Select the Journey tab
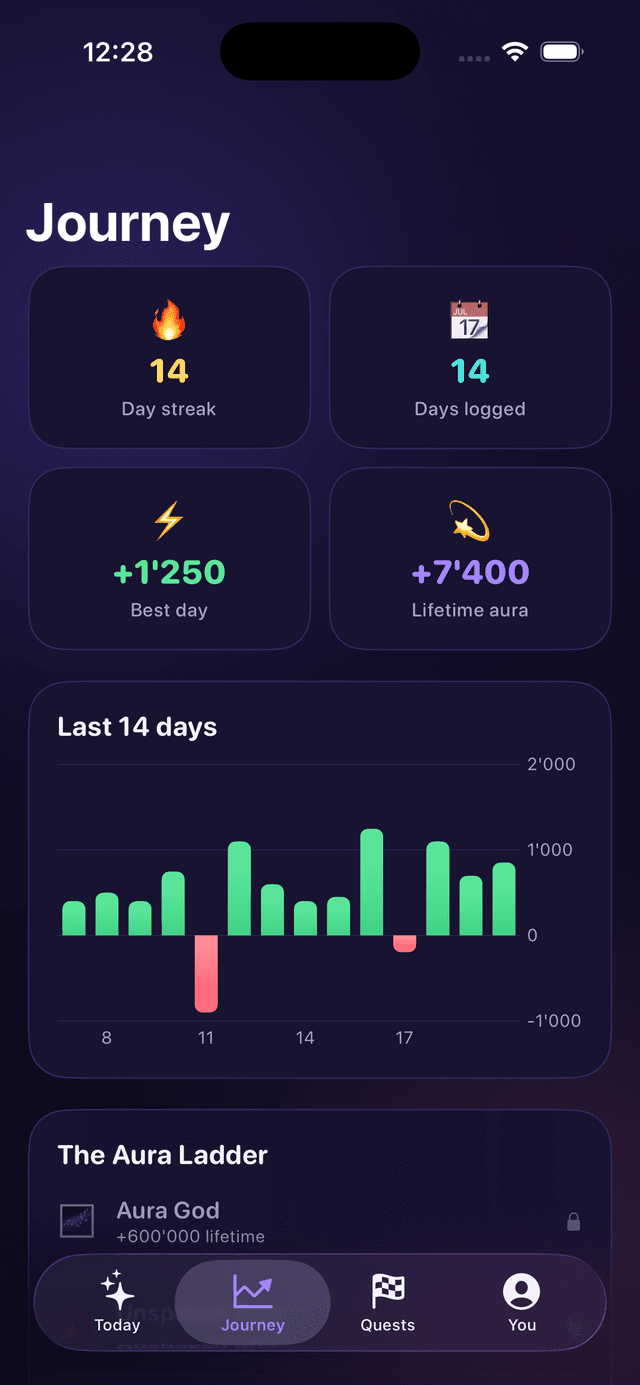The width and height of the screenshot is (640, 1385). [x=253, y=1302]
